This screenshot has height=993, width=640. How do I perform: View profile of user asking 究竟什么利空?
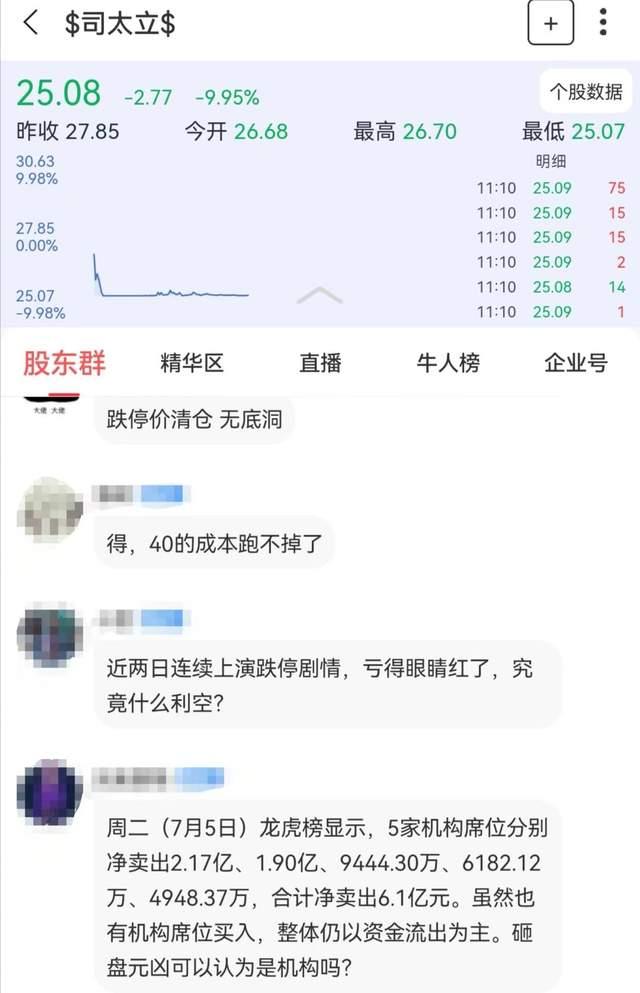(52, 635)
